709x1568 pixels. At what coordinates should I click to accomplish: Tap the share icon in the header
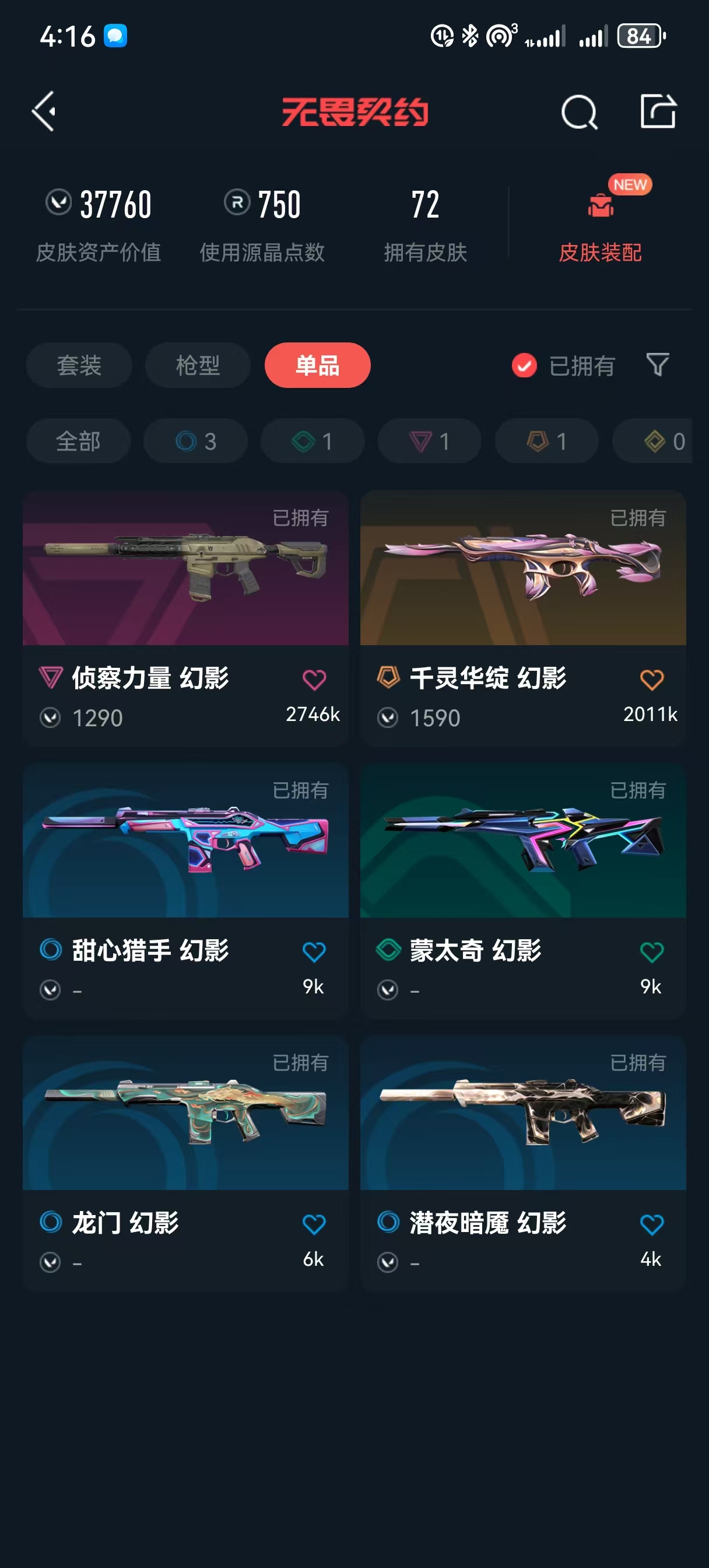[x=658, y=111]
